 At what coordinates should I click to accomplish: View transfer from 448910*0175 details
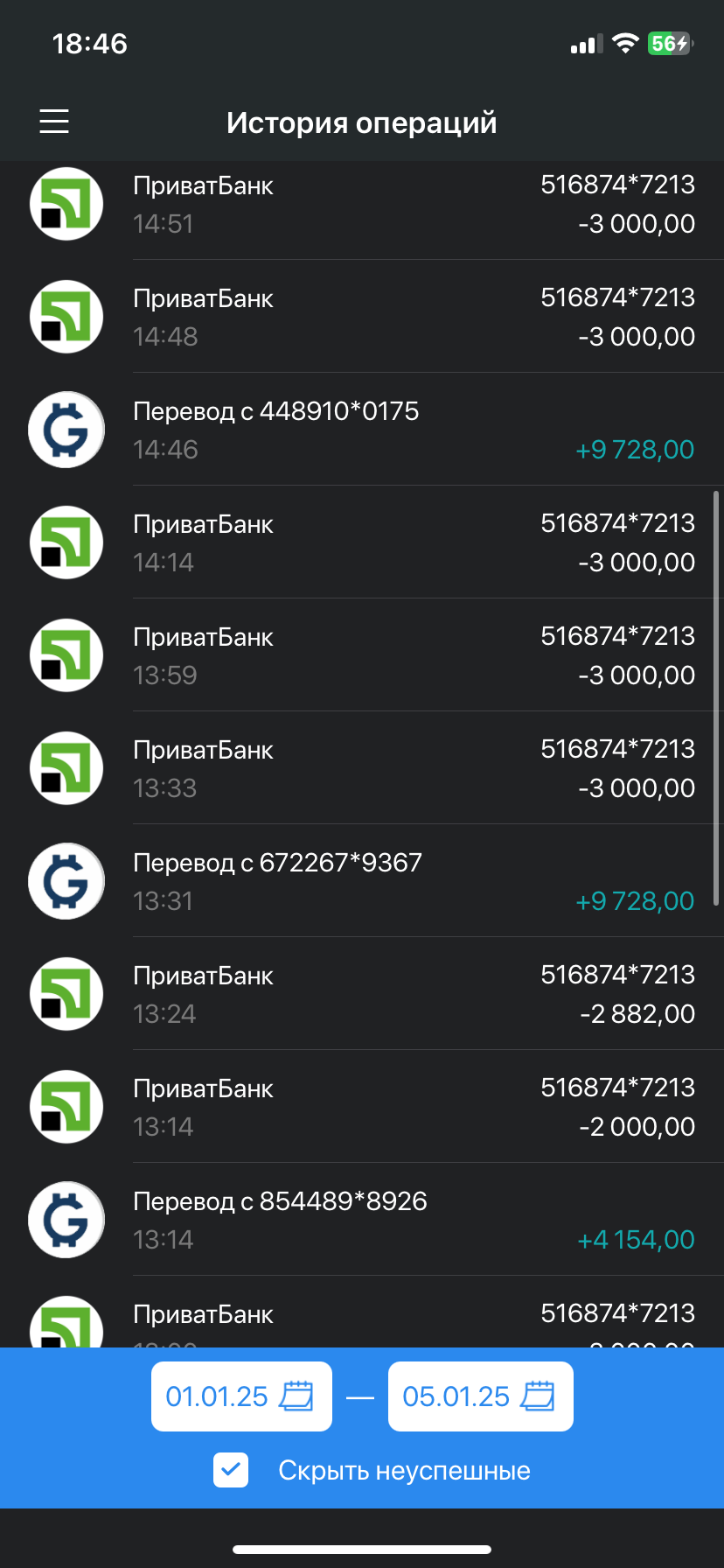362,430
